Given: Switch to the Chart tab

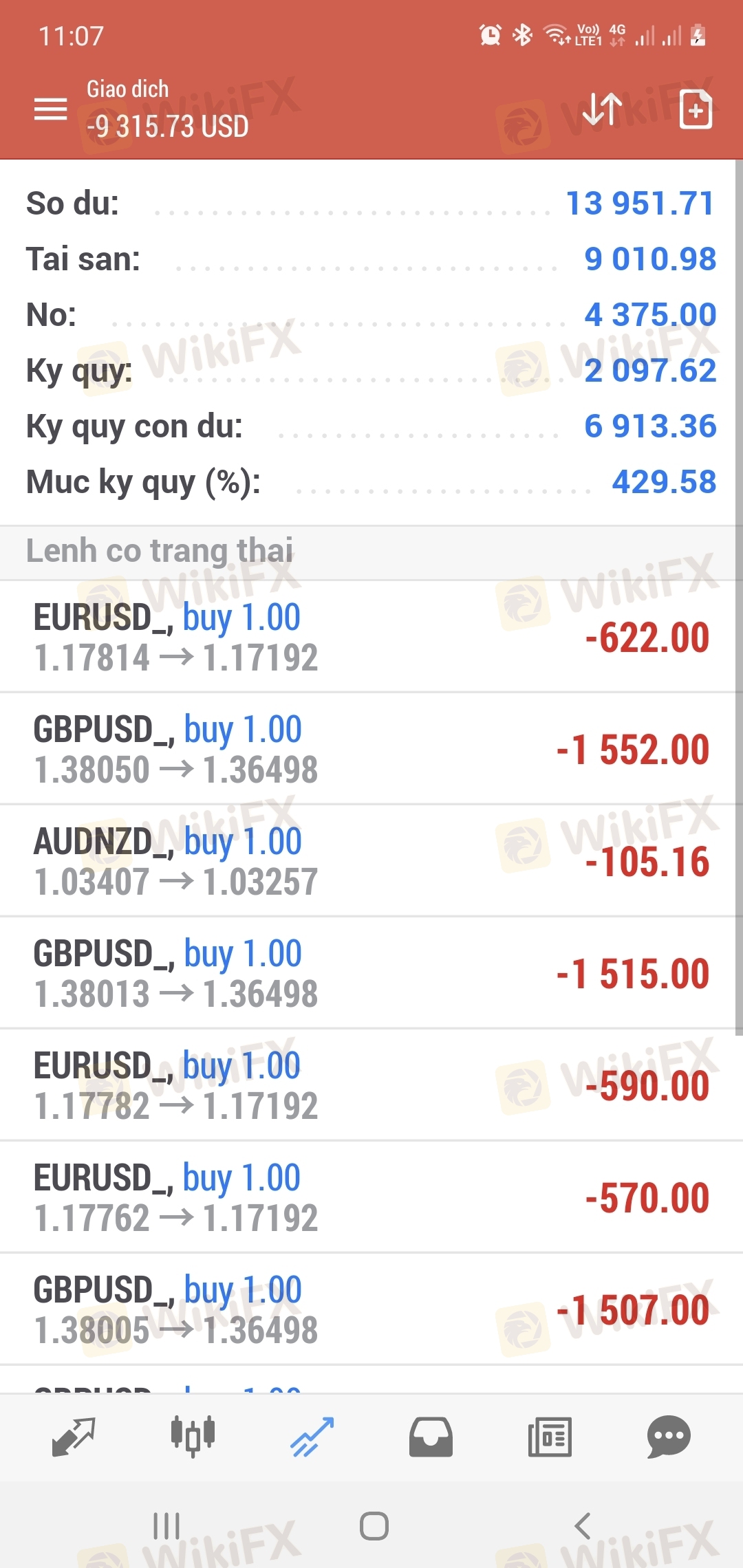Looking at the screenshot, I should pos(193,1437).
